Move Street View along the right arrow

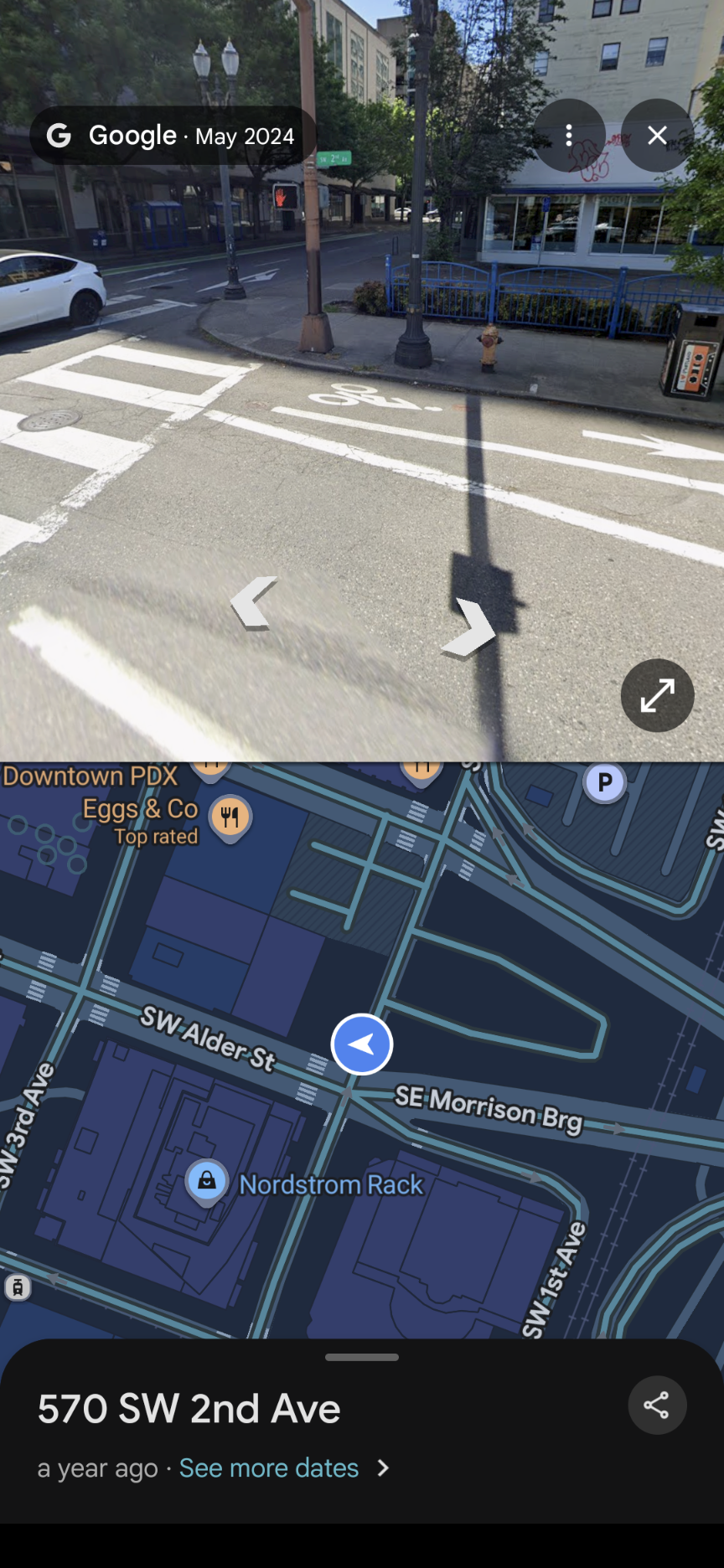(470, 627)
